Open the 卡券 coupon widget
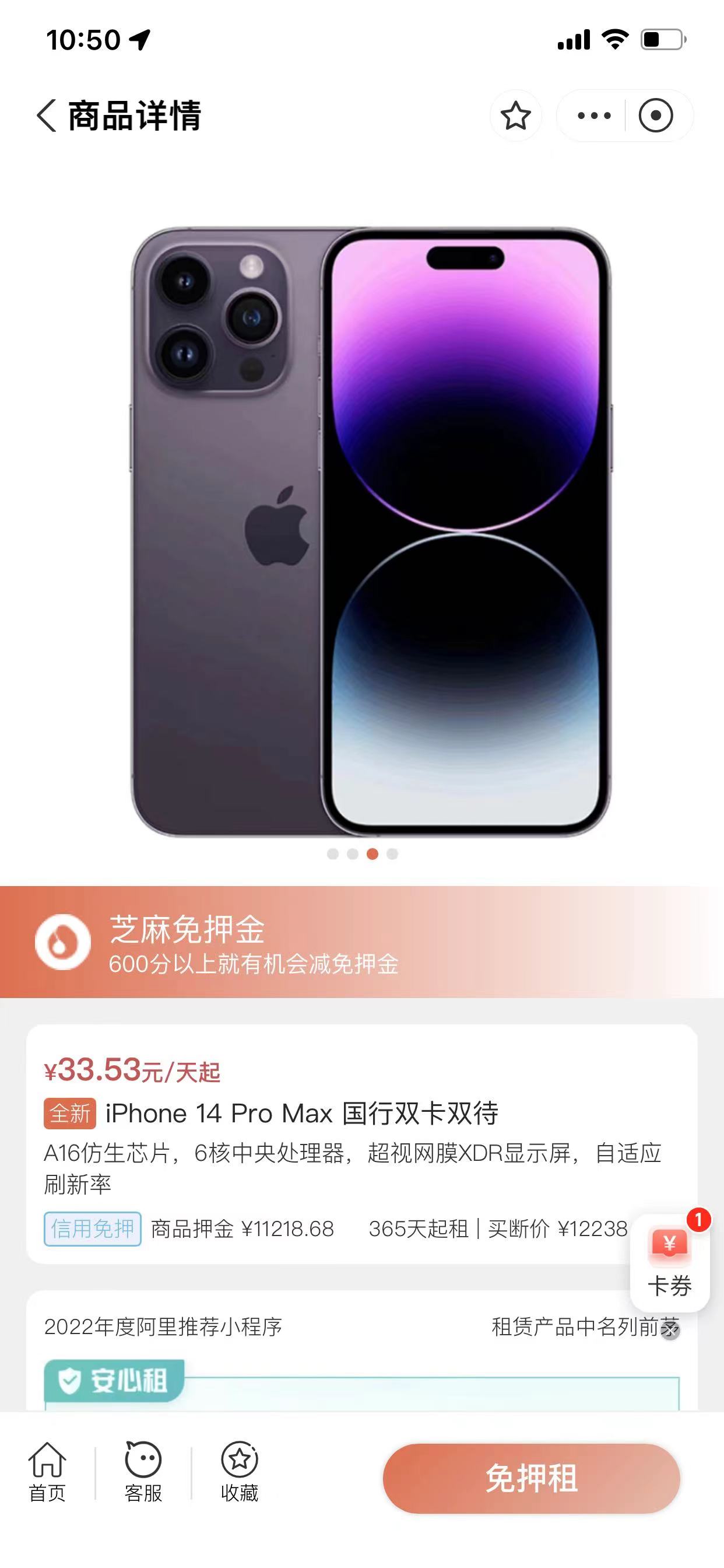The image size is (724, 1568). [669, 1261]
